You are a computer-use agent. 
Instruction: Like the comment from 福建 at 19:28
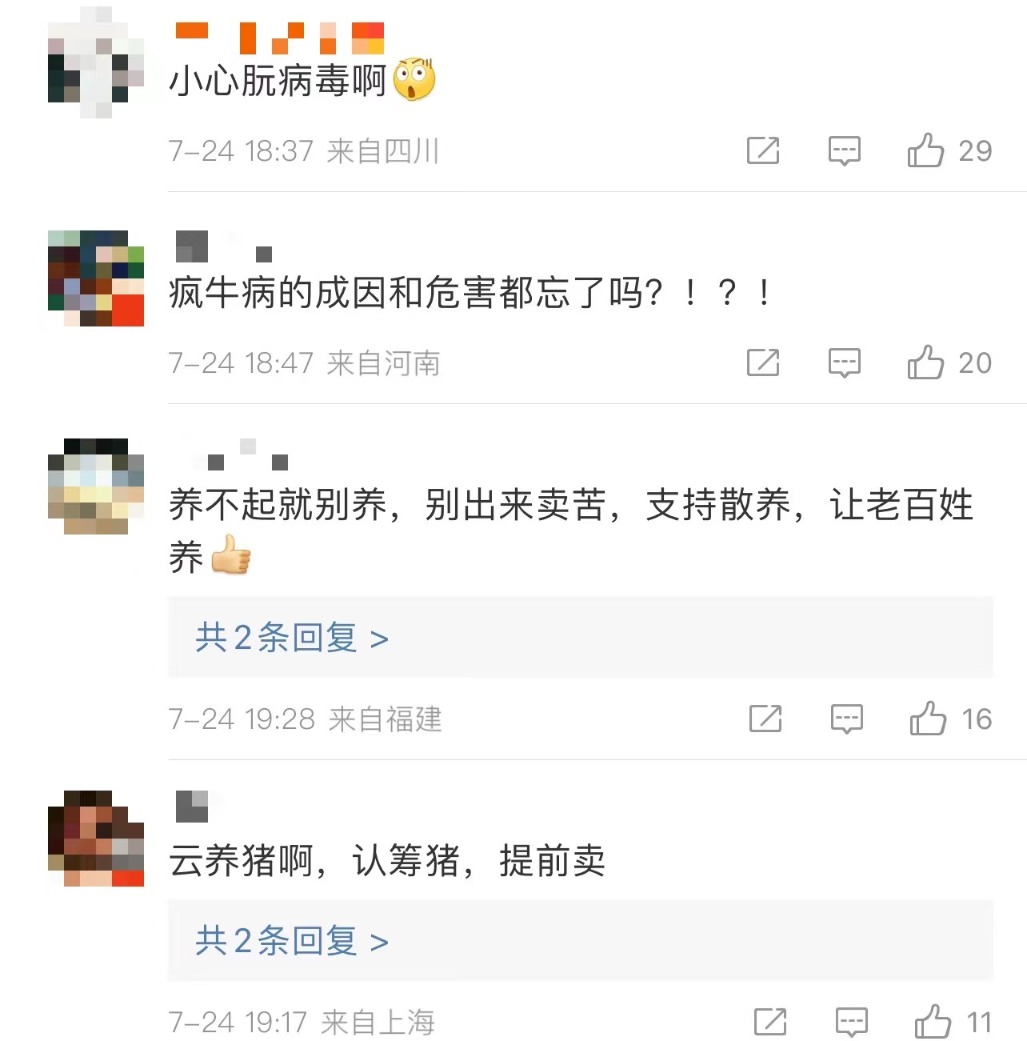(x=928, y=718)
